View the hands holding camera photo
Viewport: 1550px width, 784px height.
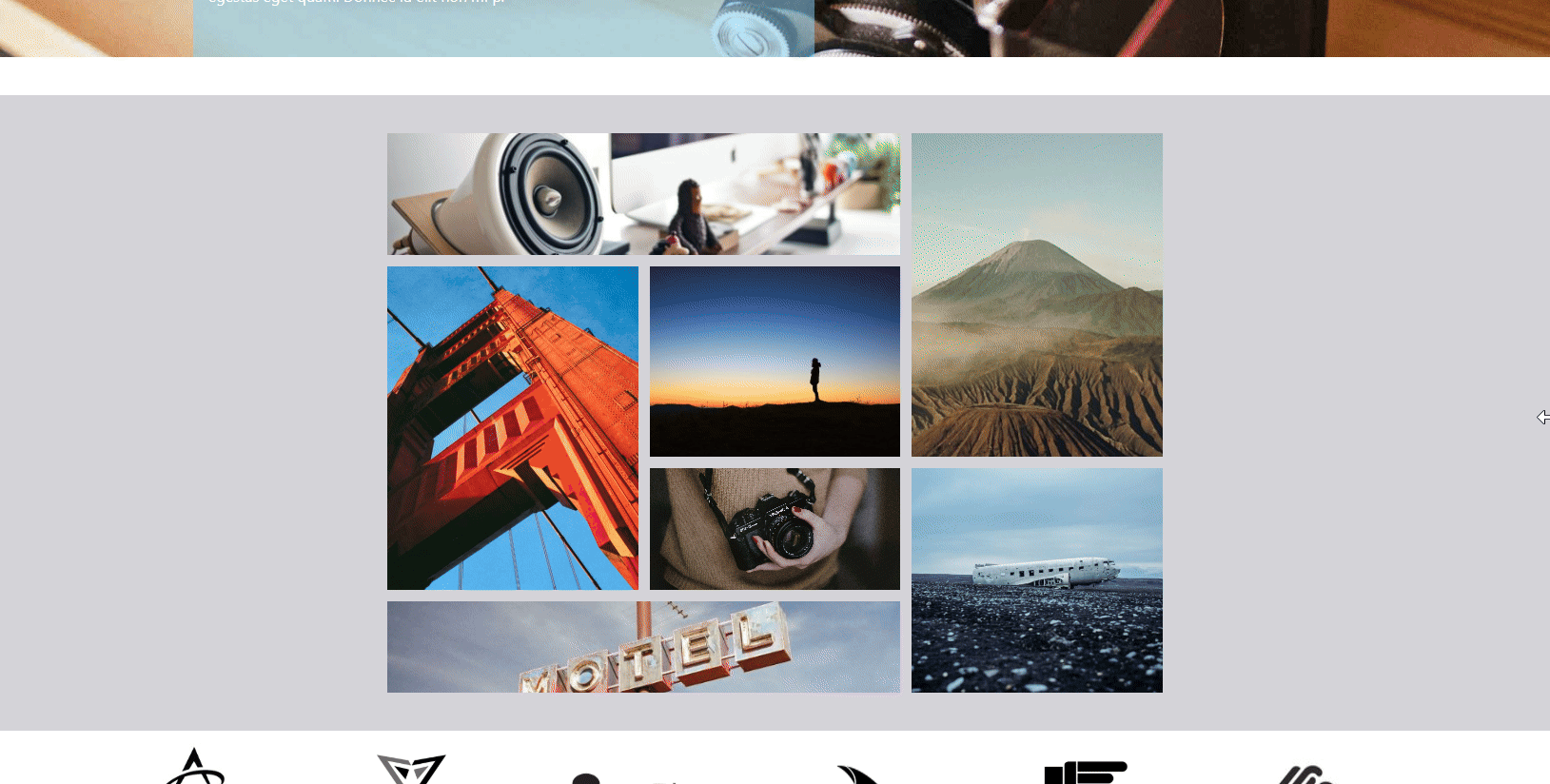pos(775,529)
